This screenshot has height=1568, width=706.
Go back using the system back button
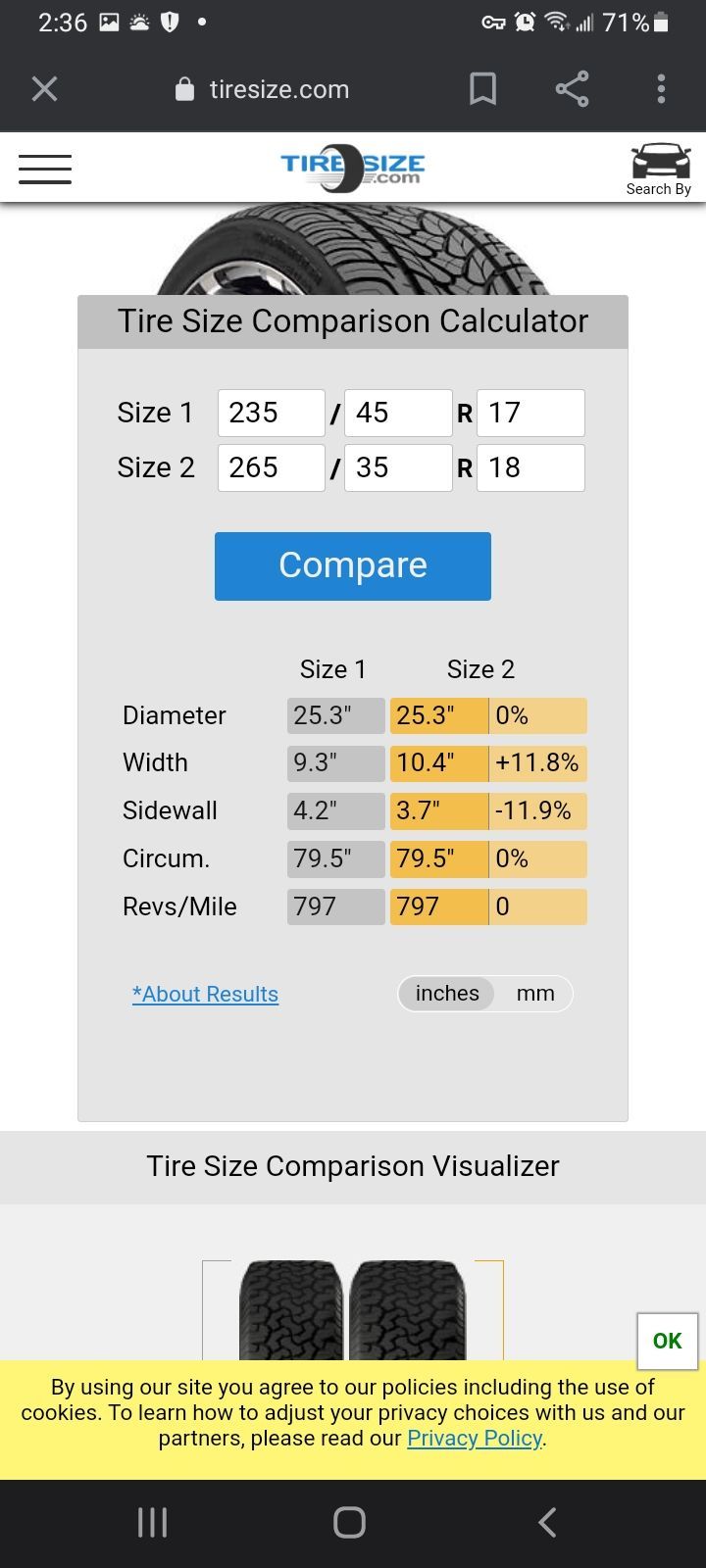tap(548, 1522)
